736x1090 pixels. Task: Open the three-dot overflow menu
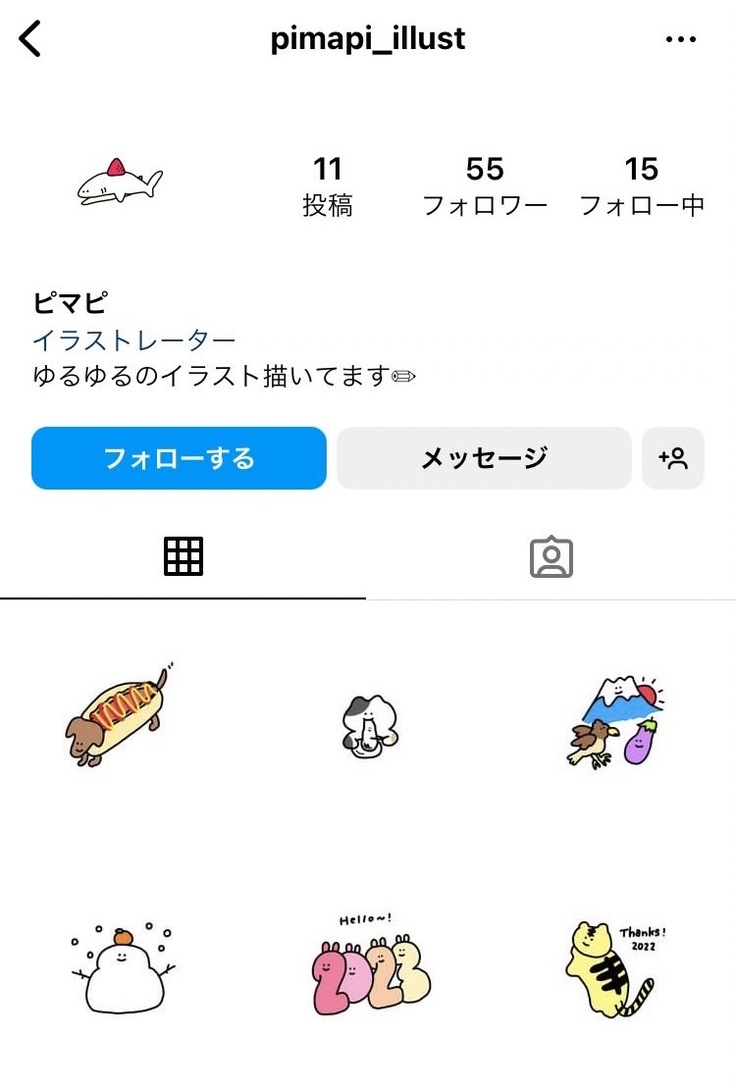coord(681,39)
